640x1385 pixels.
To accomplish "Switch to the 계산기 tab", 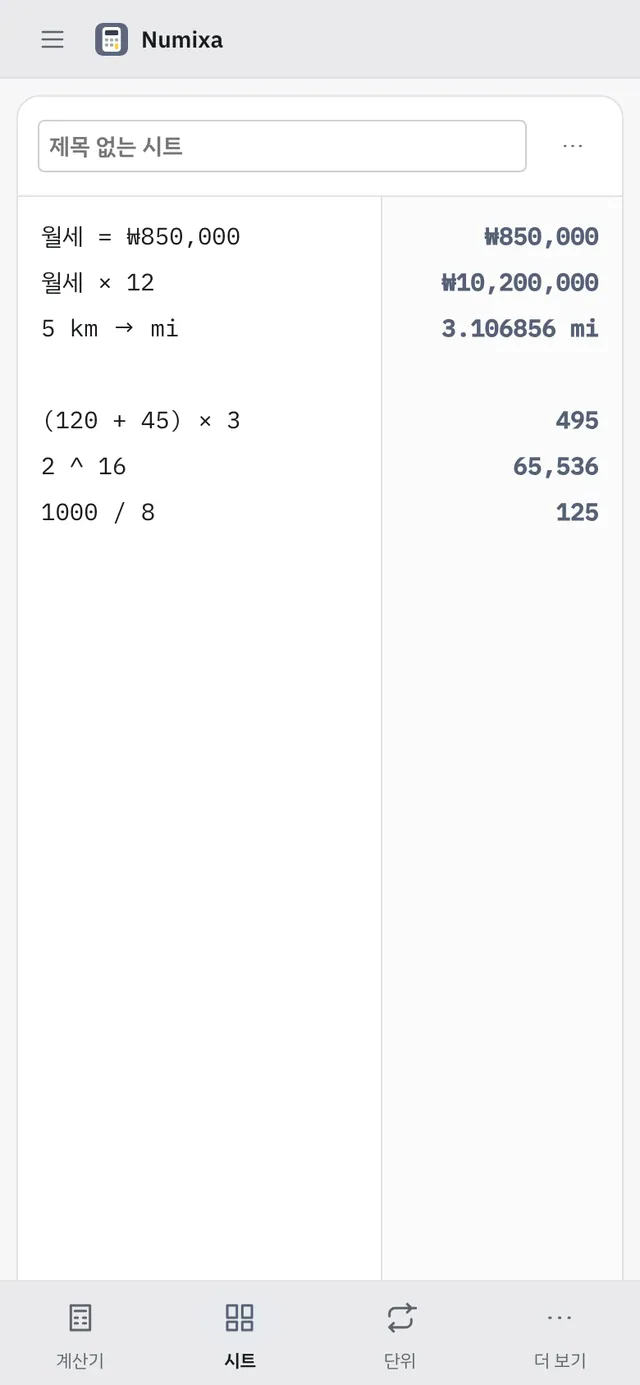I will coord(80,1333).
